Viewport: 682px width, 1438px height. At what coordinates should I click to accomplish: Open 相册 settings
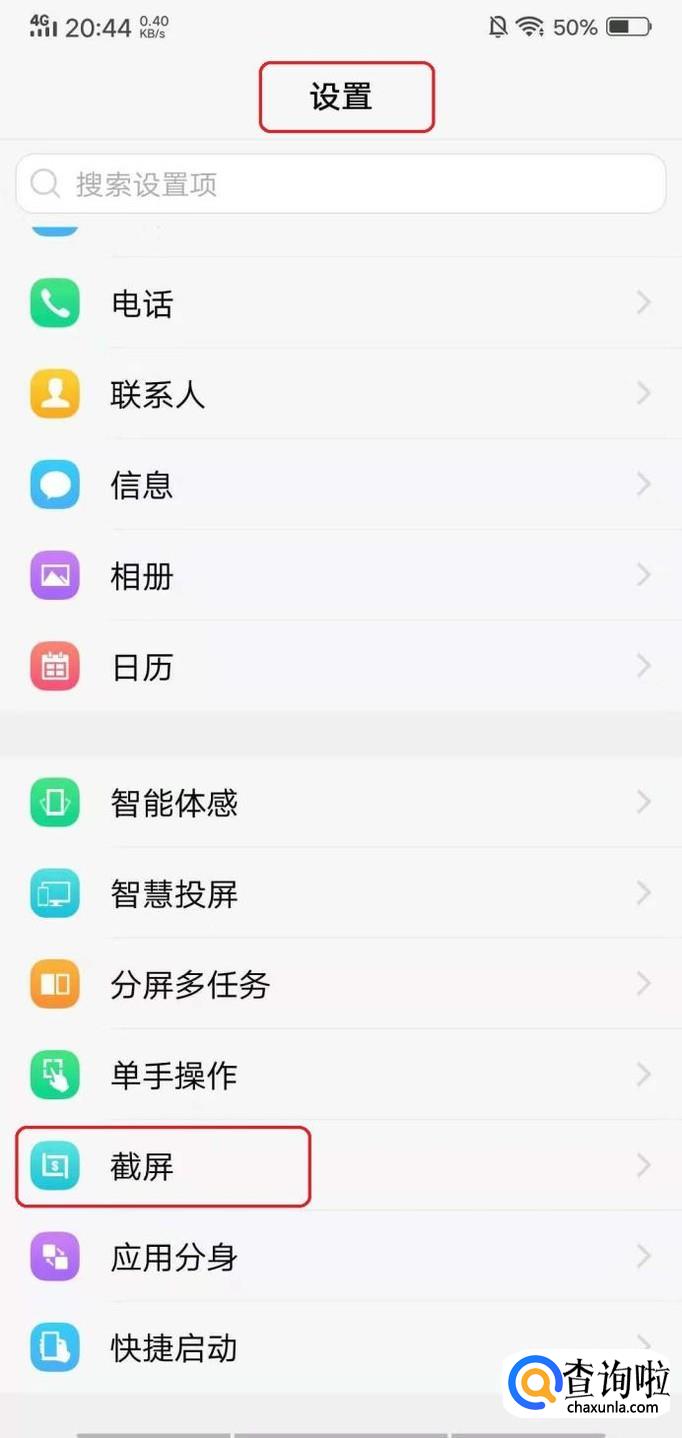(x=340, y=576)
